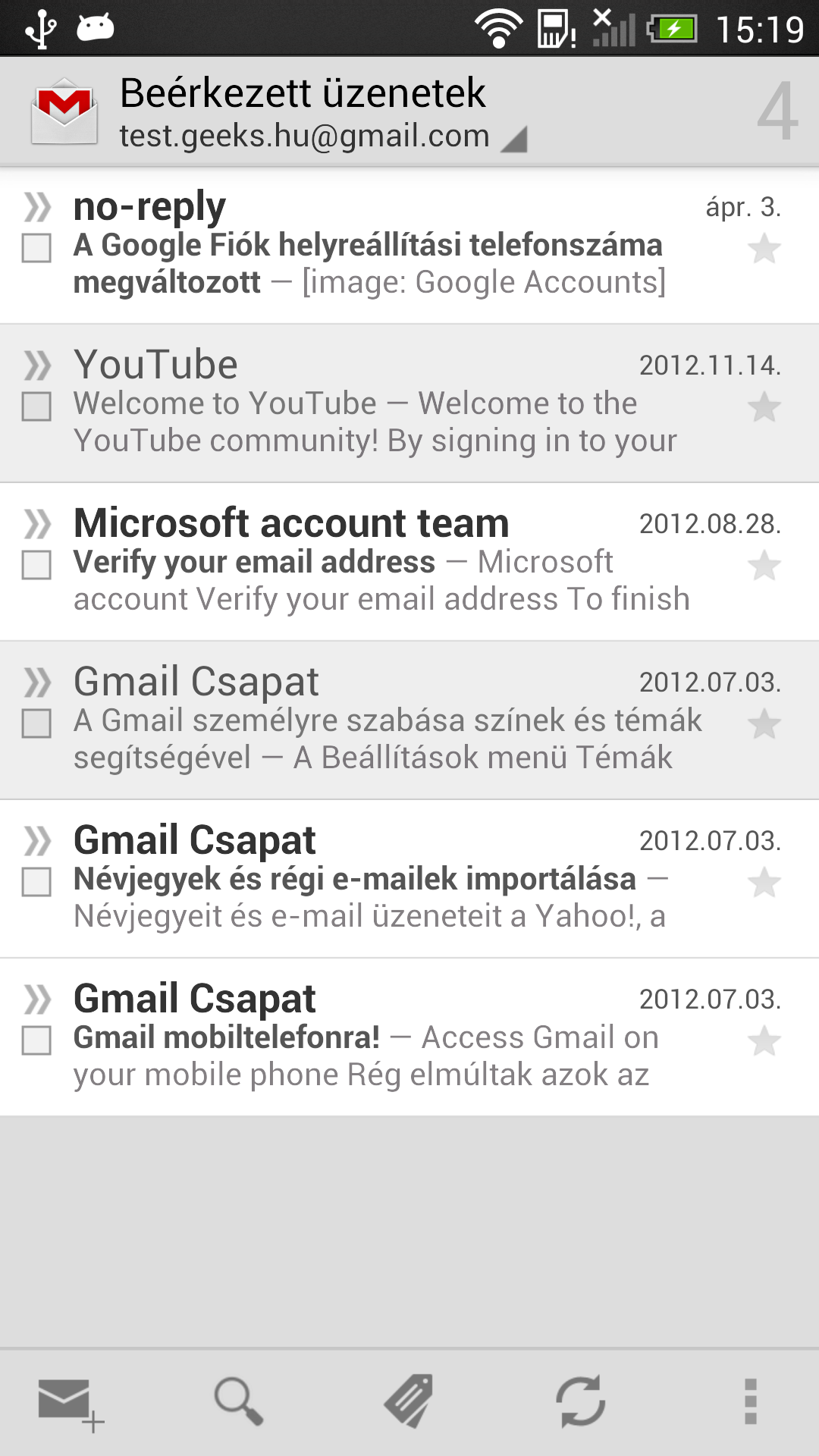The height and width of the screenshot is (1456, 819).
Task: Open the labels tag icon
Action: [409, 1401]
